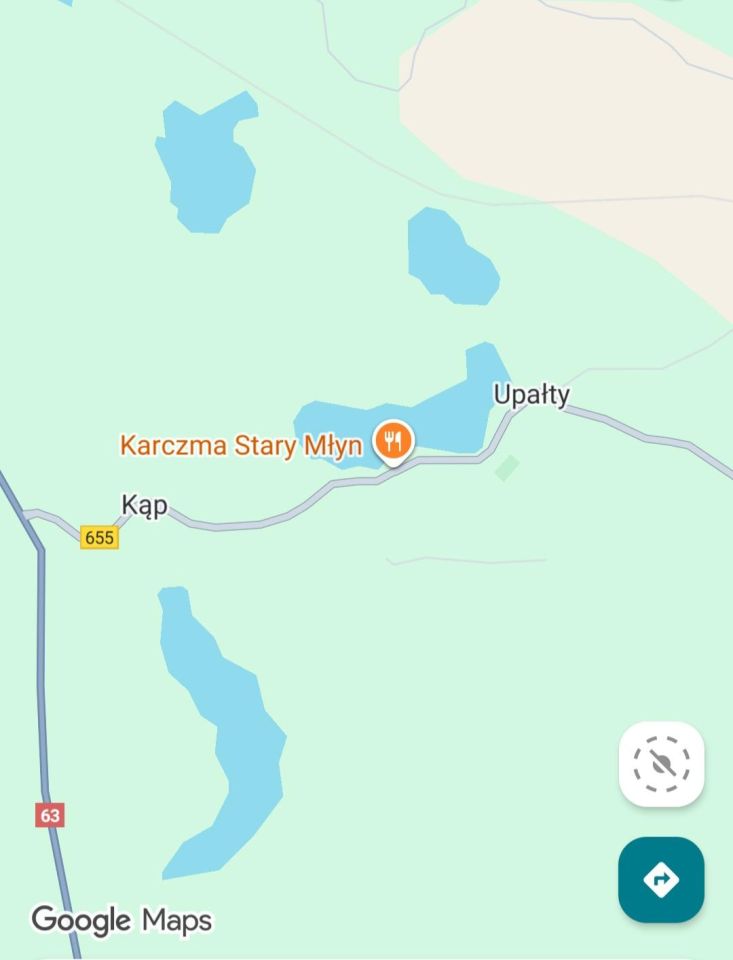Tap the compass location button
The width and height of the screenshot is (733, 960).
coord(661,764)
